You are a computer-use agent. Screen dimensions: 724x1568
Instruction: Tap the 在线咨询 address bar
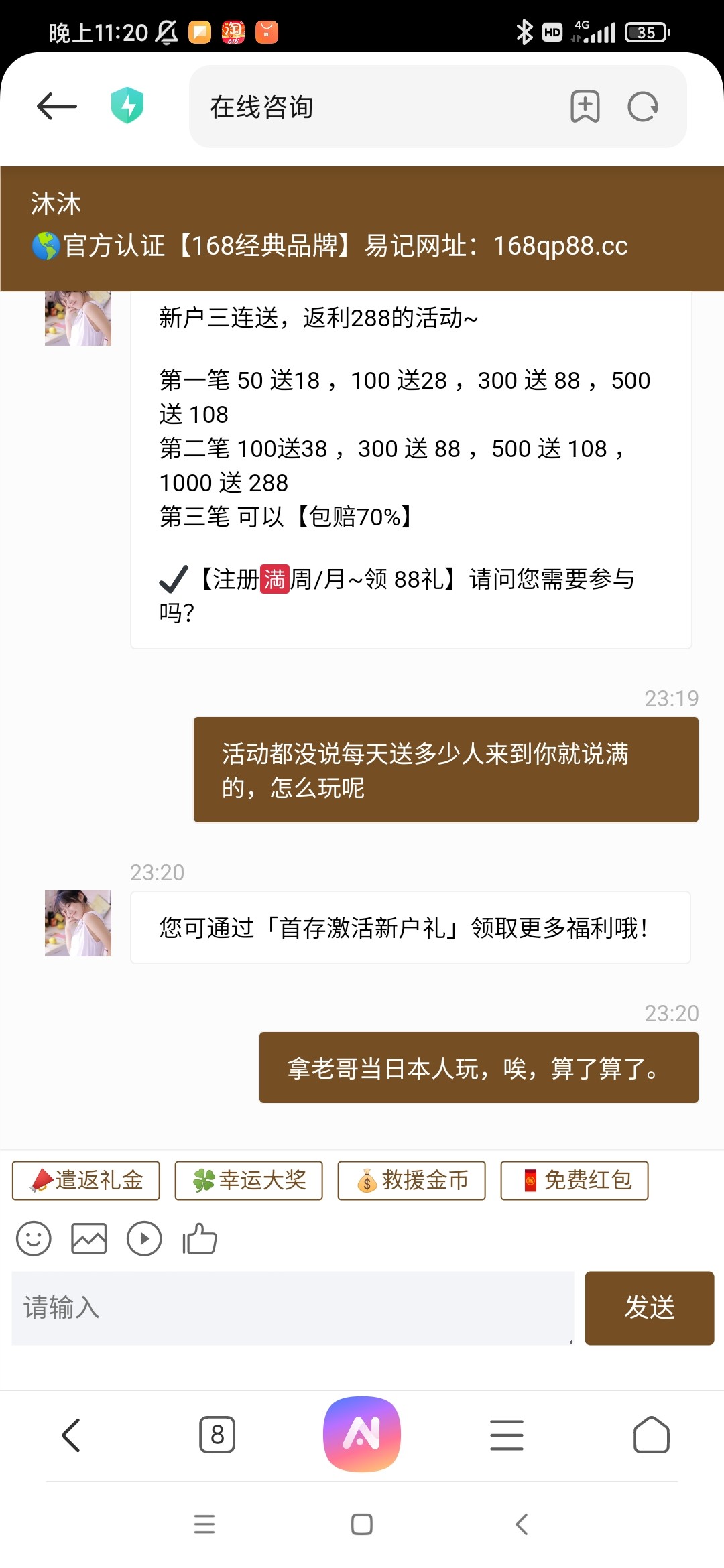(375, 107)
